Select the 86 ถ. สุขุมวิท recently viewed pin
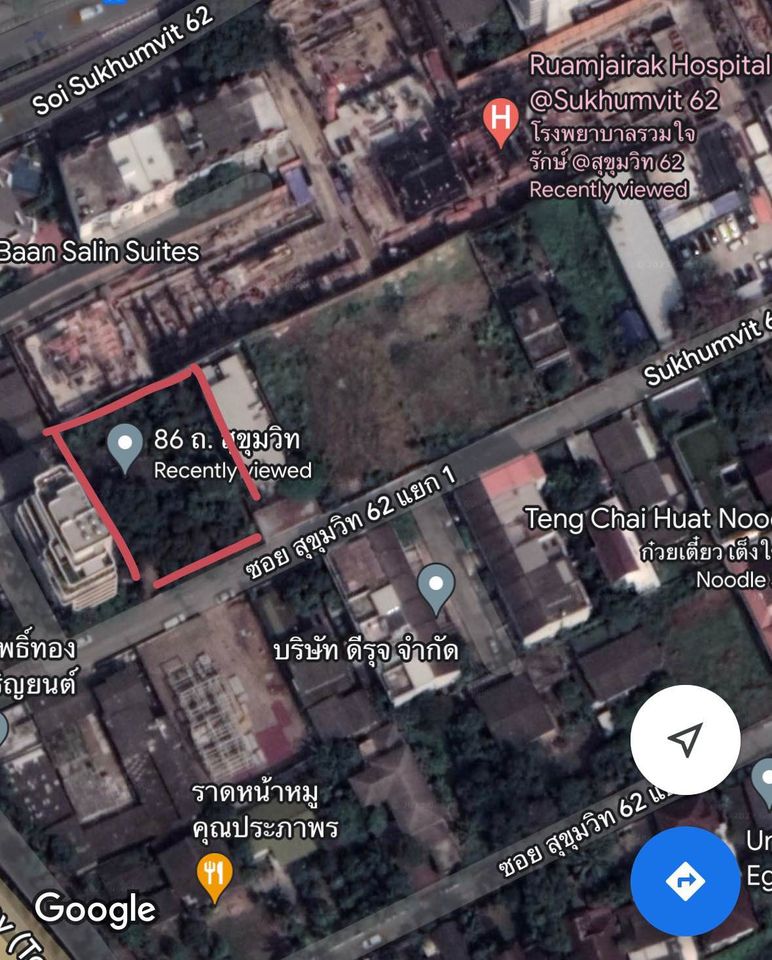The height and width of the screenshot is (960, 772). coord(125,447)
